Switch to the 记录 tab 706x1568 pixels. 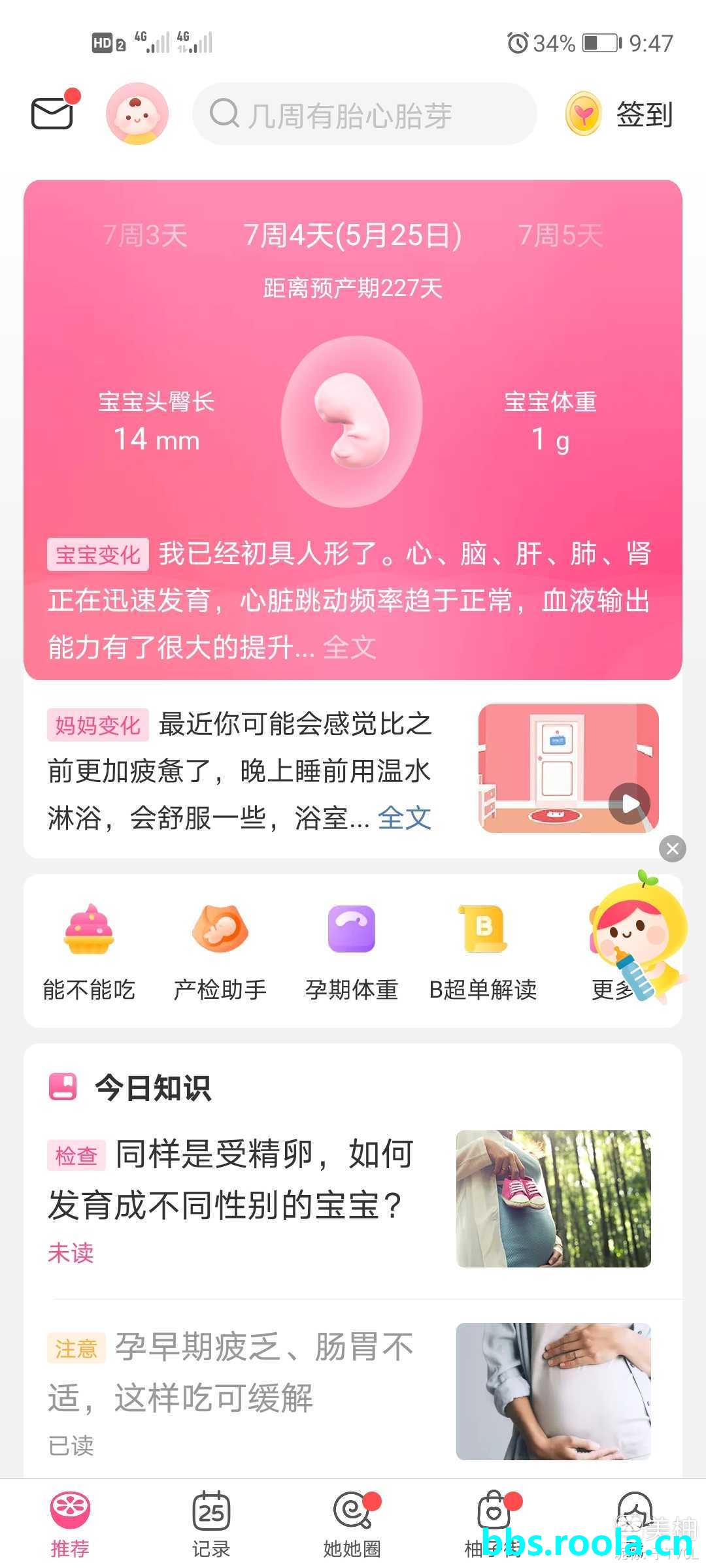tap(211, 1524)
